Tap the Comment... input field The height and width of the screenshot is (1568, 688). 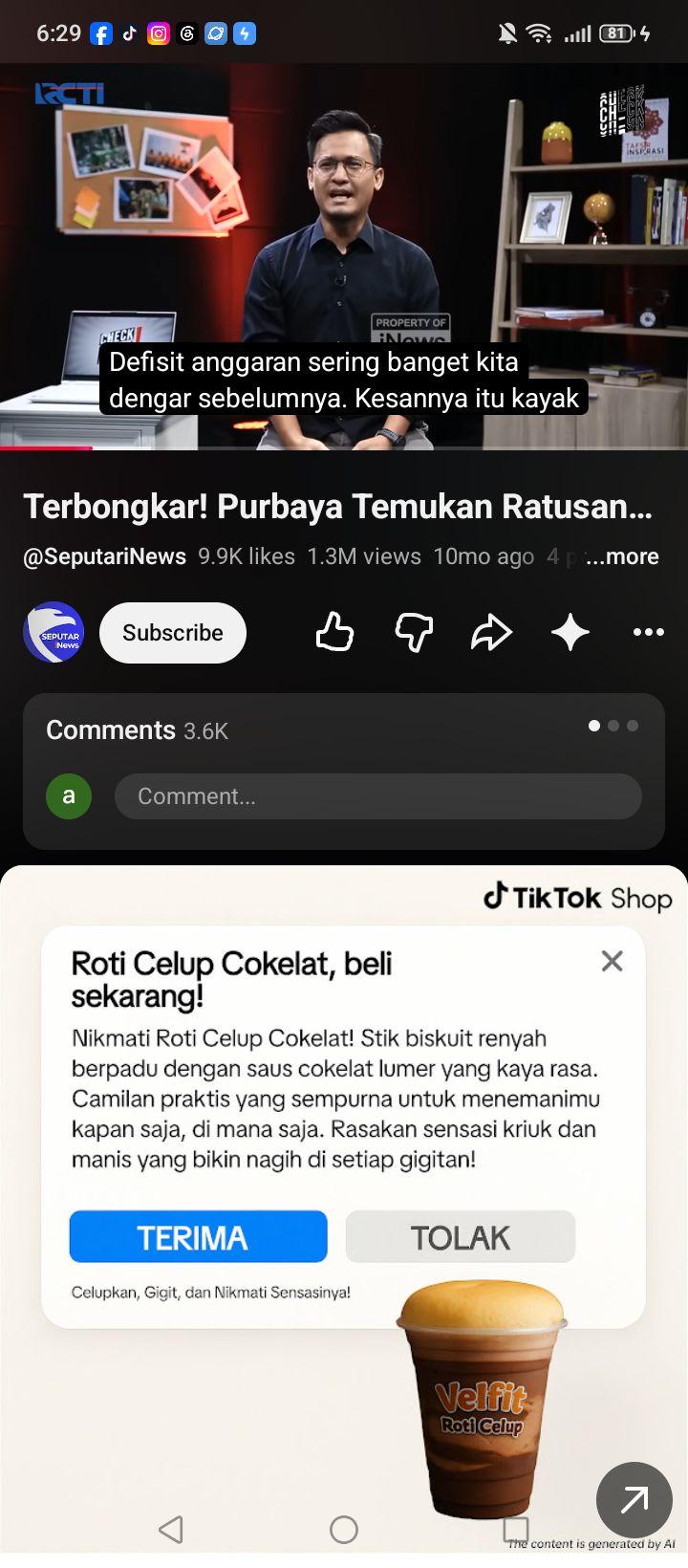click(x=377, y=796)
